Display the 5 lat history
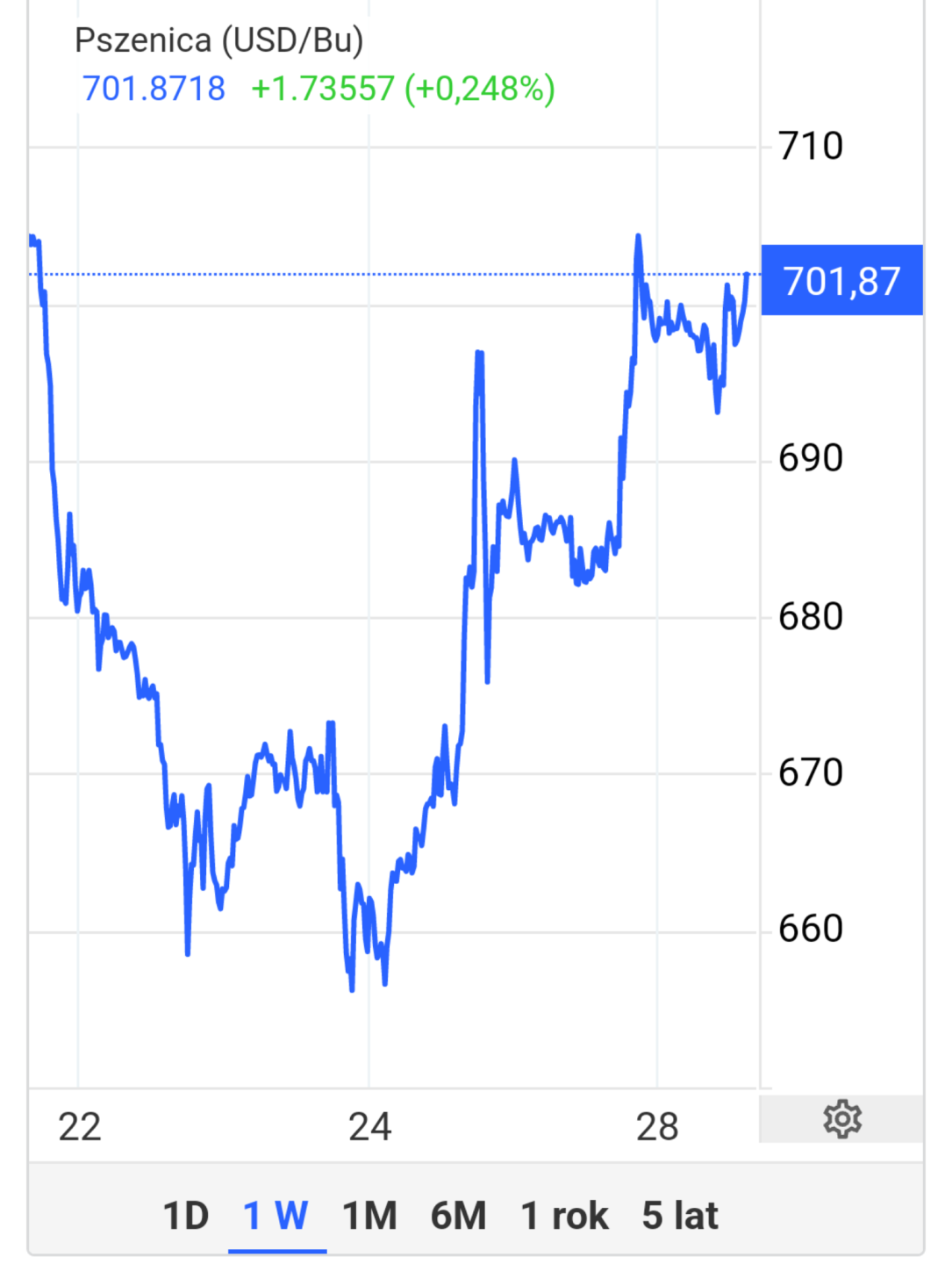Viewport: 952px width, 1264px height. click(680, 1217)
